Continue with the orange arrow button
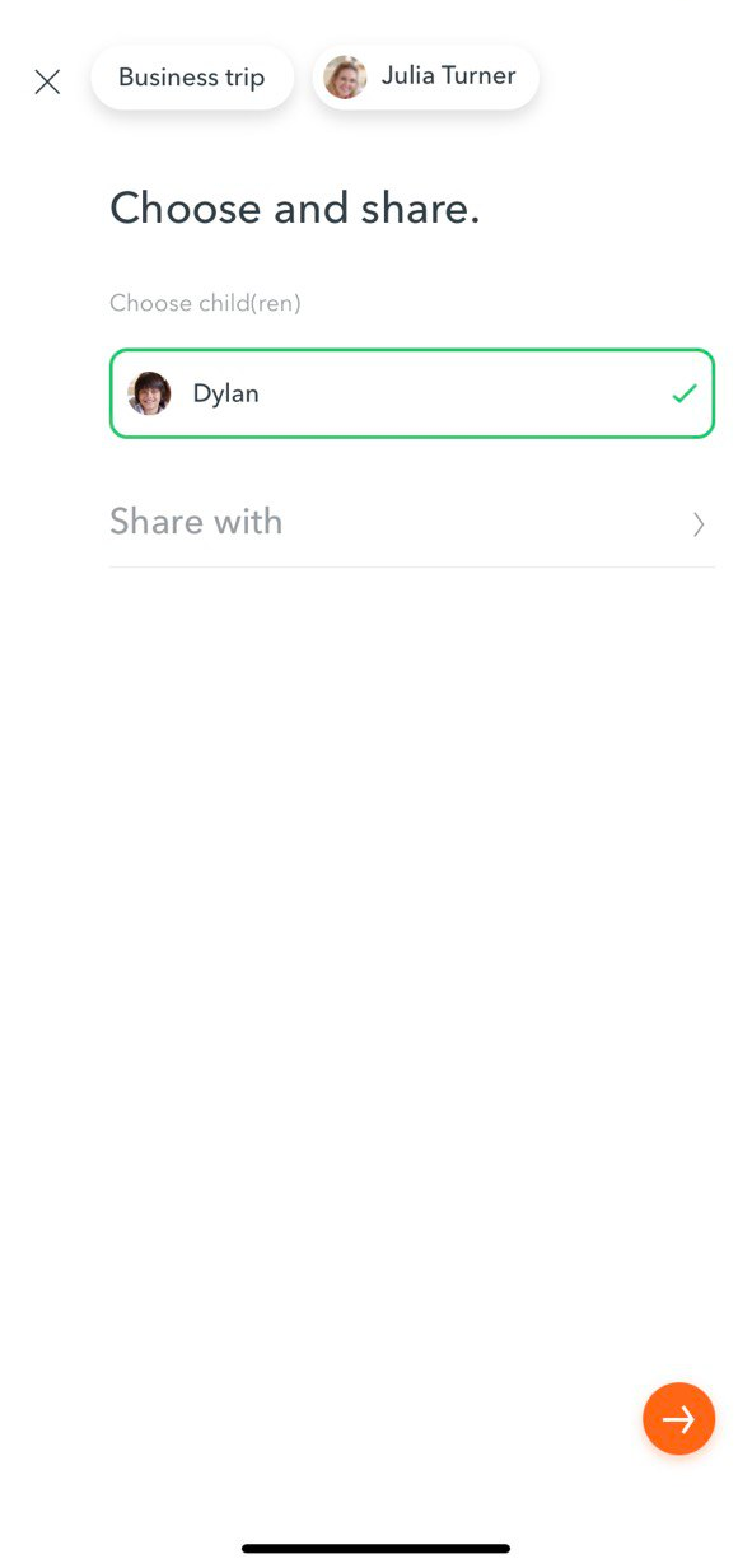The width and height of the screenshot is (752, 1568). pos(679,1418)
